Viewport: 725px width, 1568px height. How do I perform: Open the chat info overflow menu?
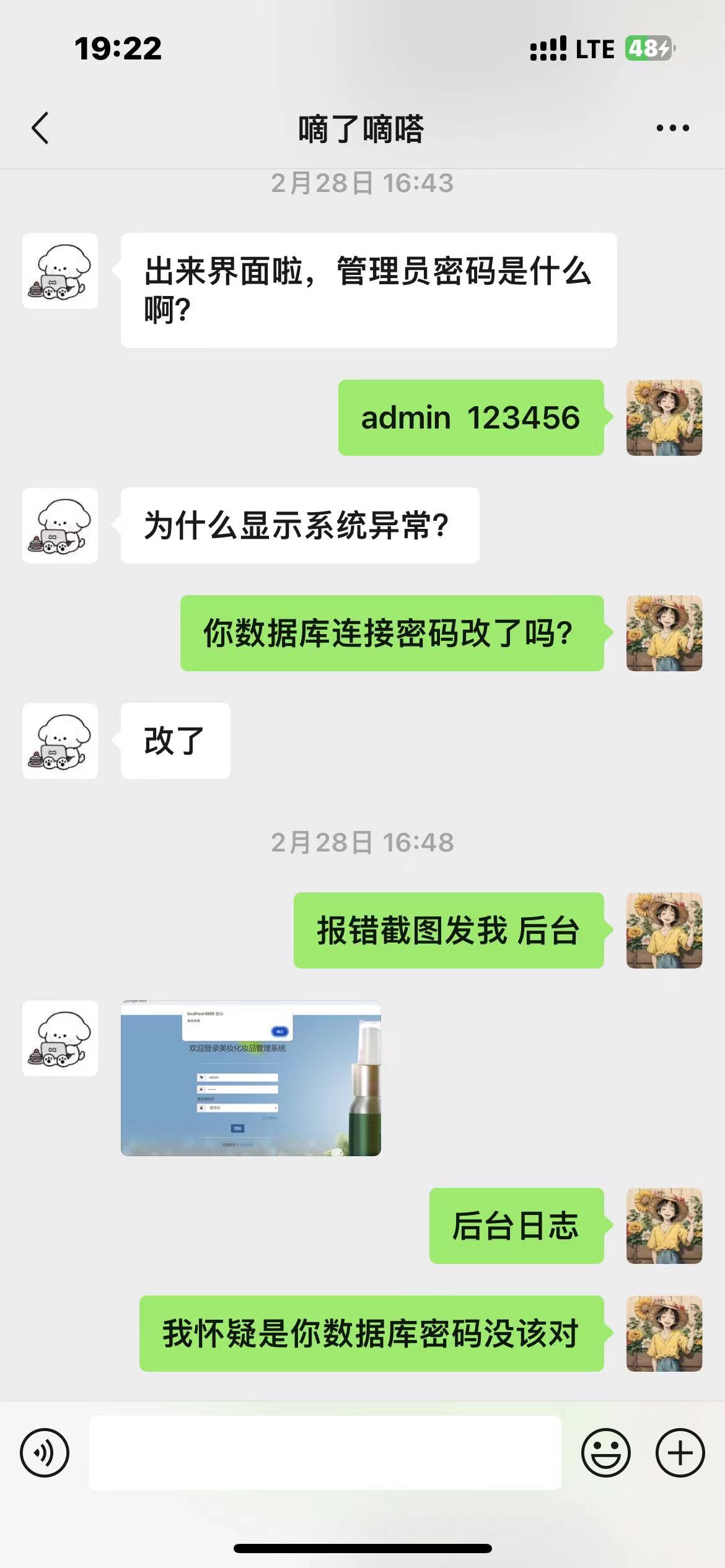coord(672,128)
